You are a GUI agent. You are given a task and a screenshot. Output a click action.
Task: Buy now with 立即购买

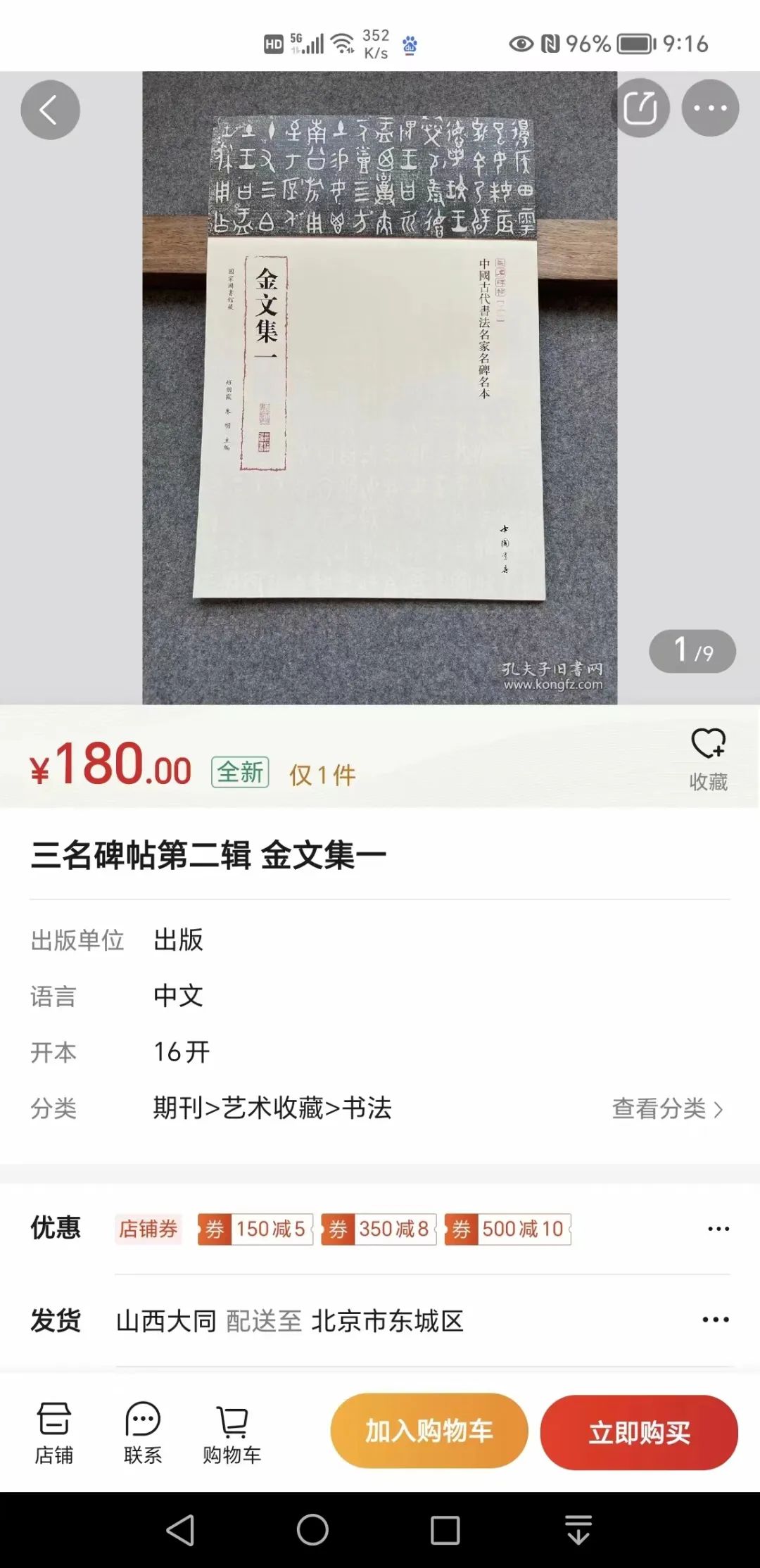pos(639,1432)
